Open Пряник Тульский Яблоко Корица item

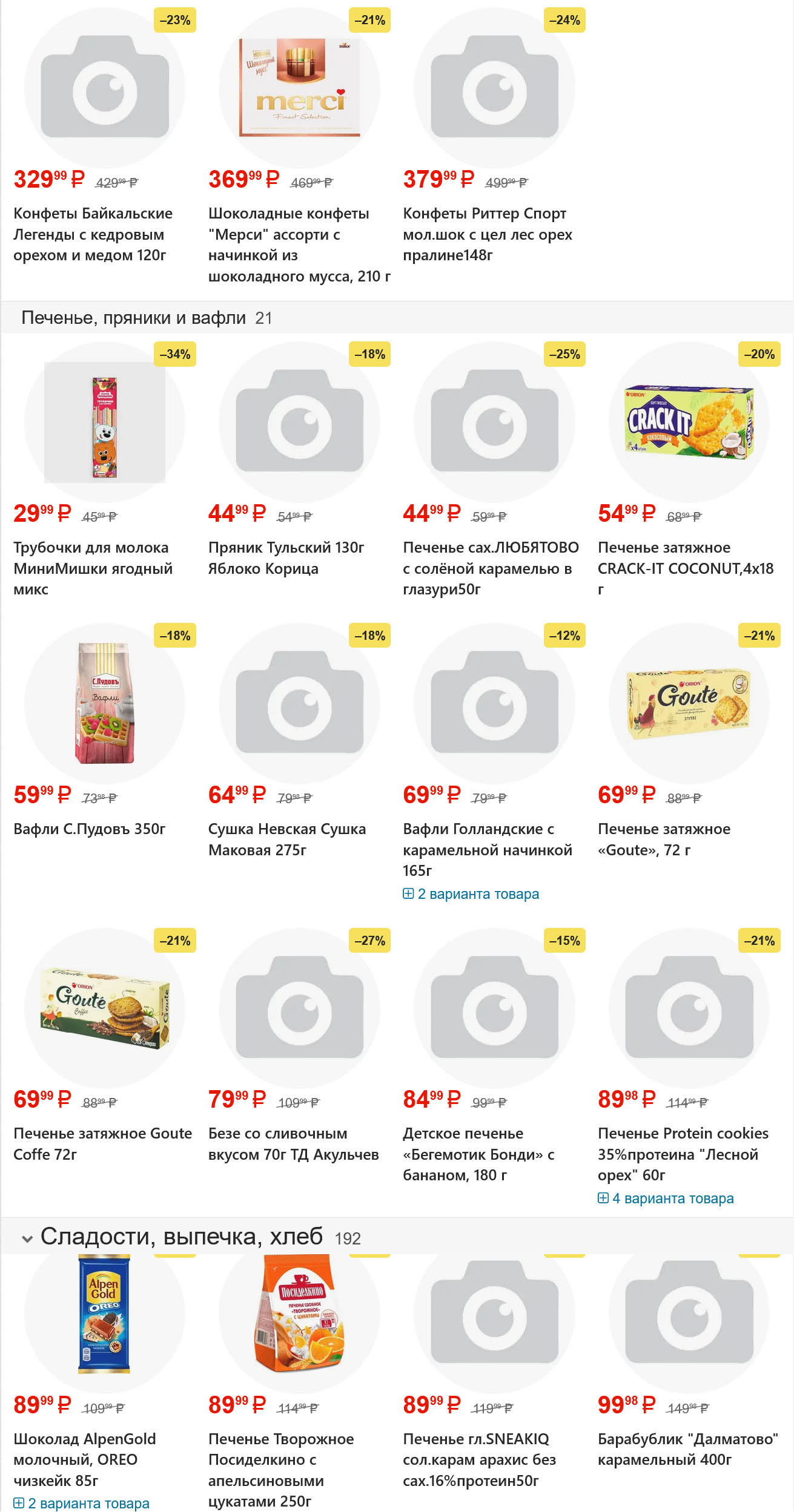tap(286, 557)
